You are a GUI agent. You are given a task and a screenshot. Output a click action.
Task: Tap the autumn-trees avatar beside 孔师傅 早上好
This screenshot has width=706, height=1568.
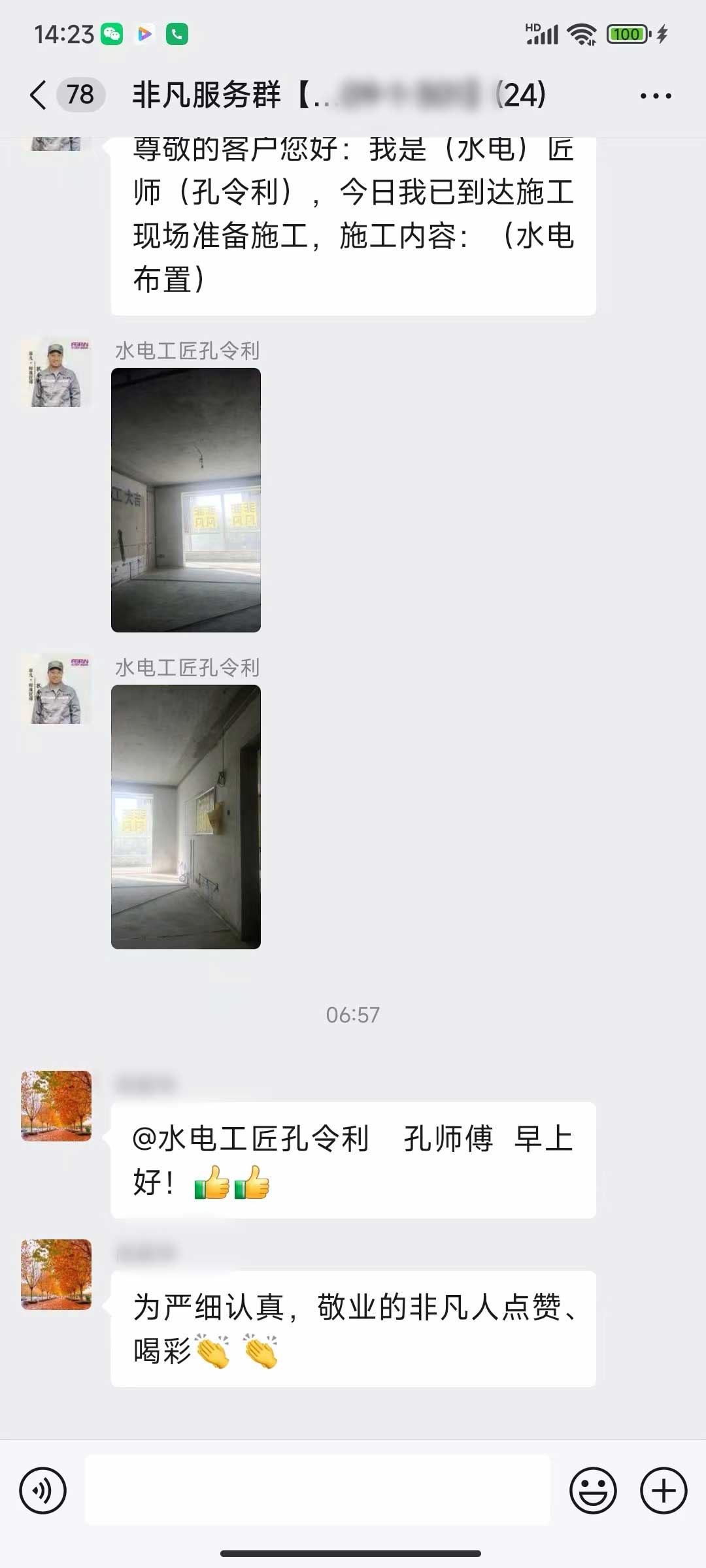click(x=56, y=1106)
